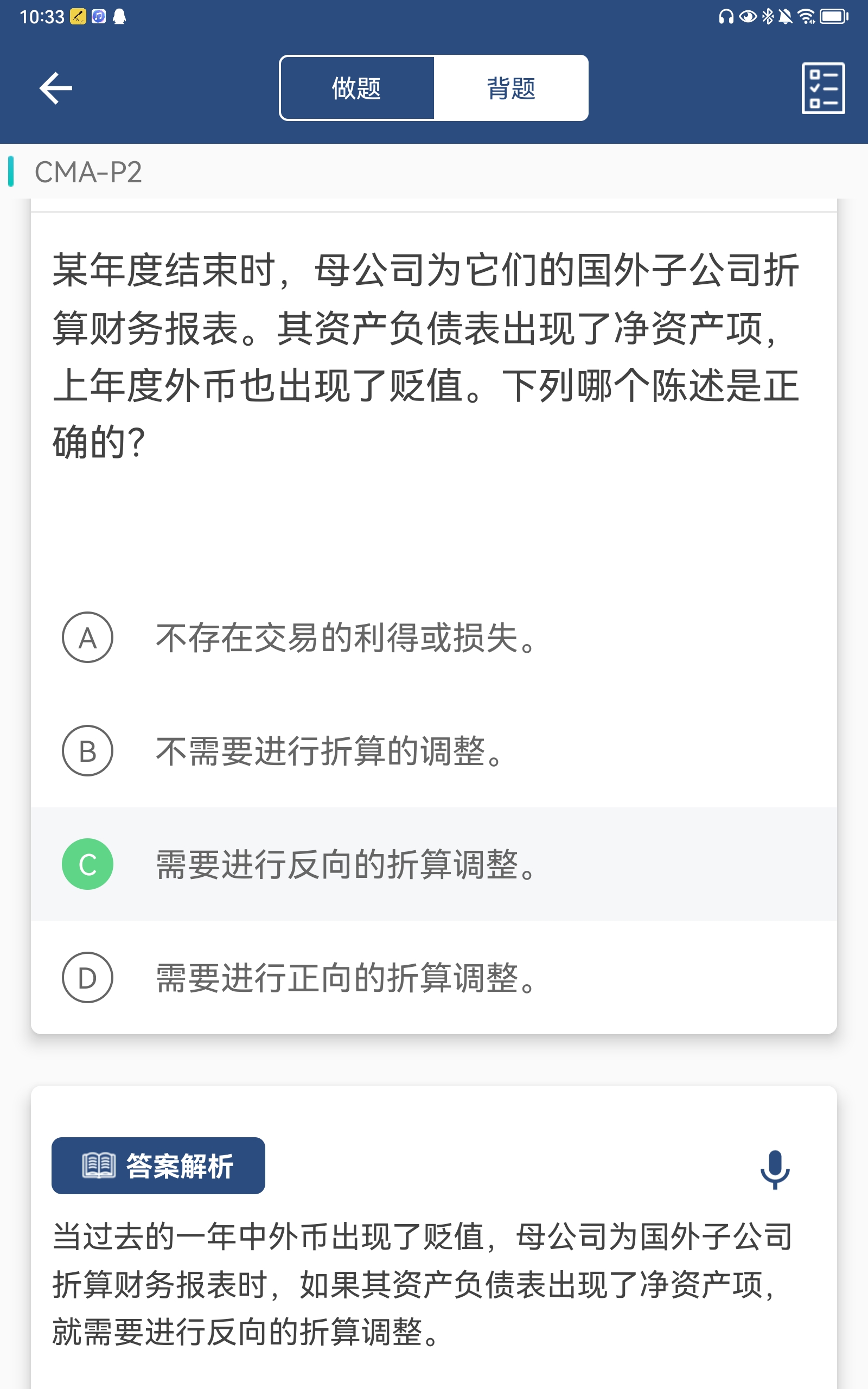868x1389 pixels.
Task: Switch to the 做题 mode
Action: tap(356, 88)
